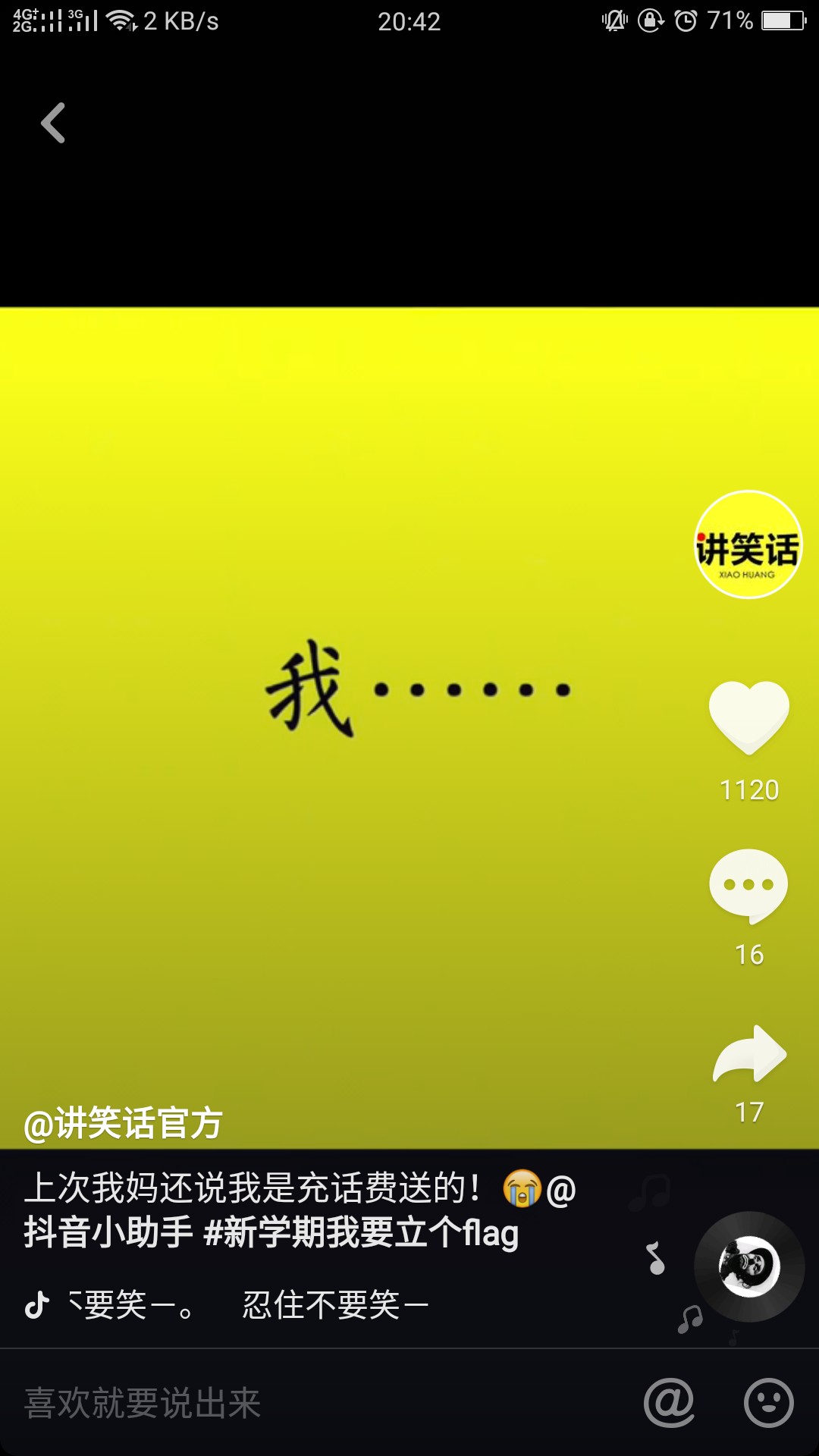Go back using the top-left arrow
The image size is (819, 1456).
click(53, 123)
